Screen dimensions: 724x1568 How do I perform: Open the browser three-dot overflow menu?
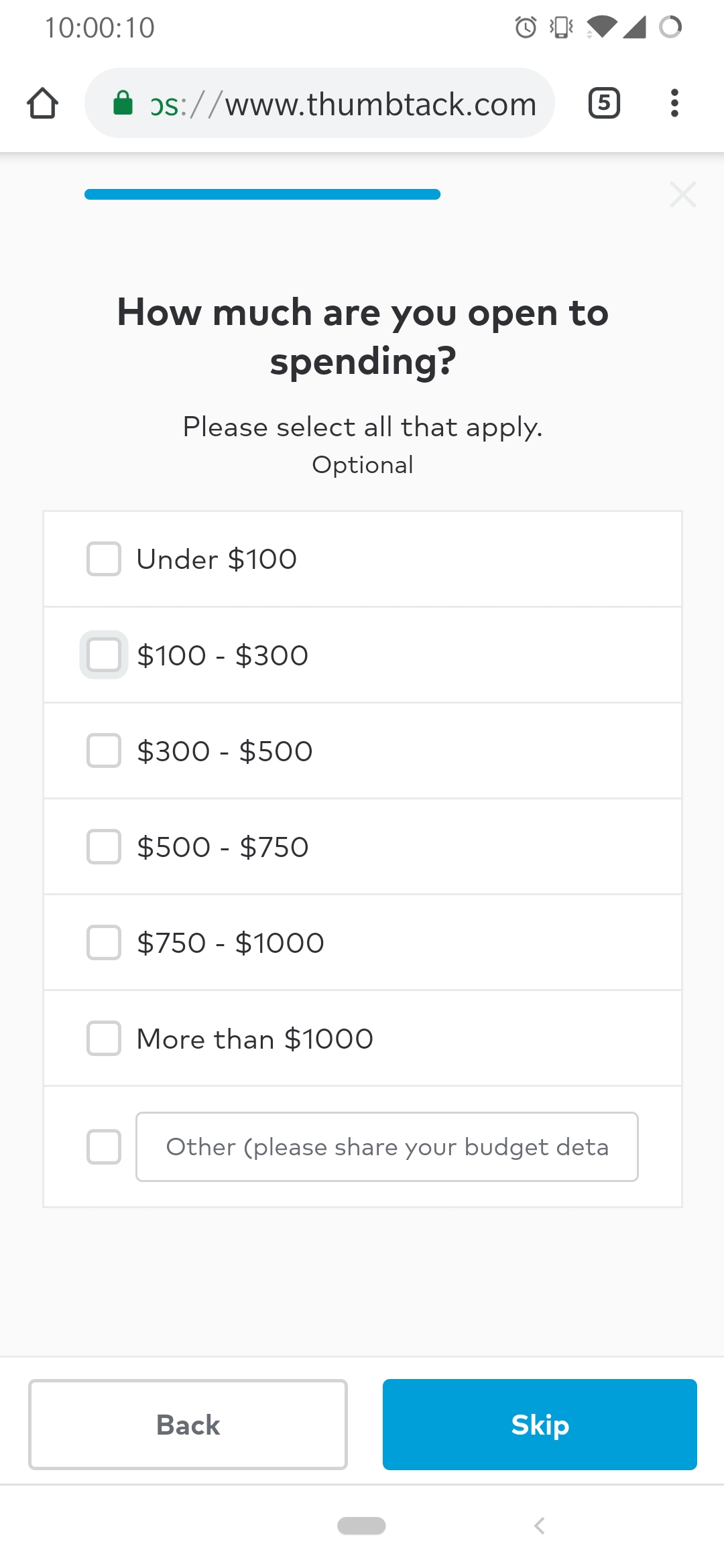pyautogui.click(x=674, y=103)
